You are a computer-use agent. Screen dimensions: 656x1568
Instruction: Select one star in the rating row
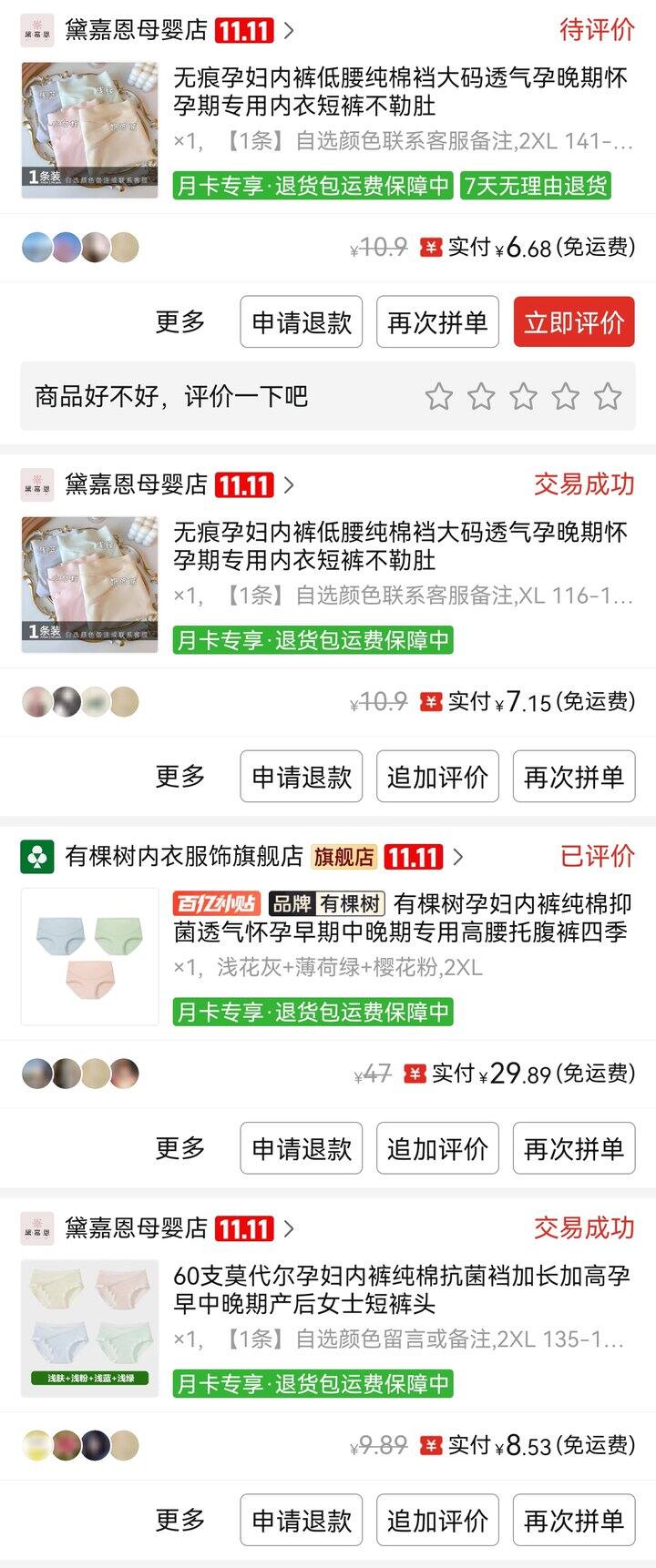[439, 396]
